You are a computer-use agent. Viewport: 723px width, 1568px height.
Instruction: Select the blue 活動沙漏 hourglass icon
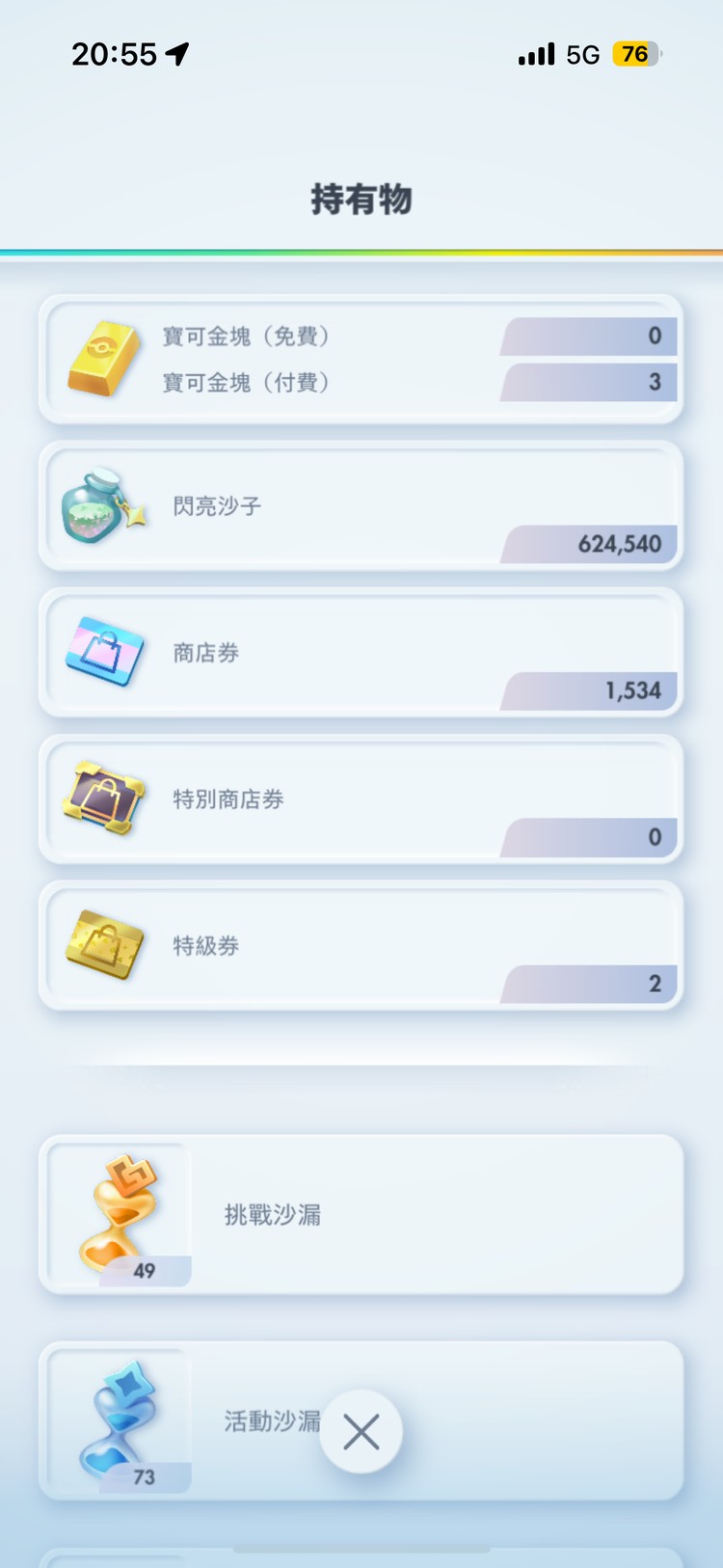coord(118,1418)
